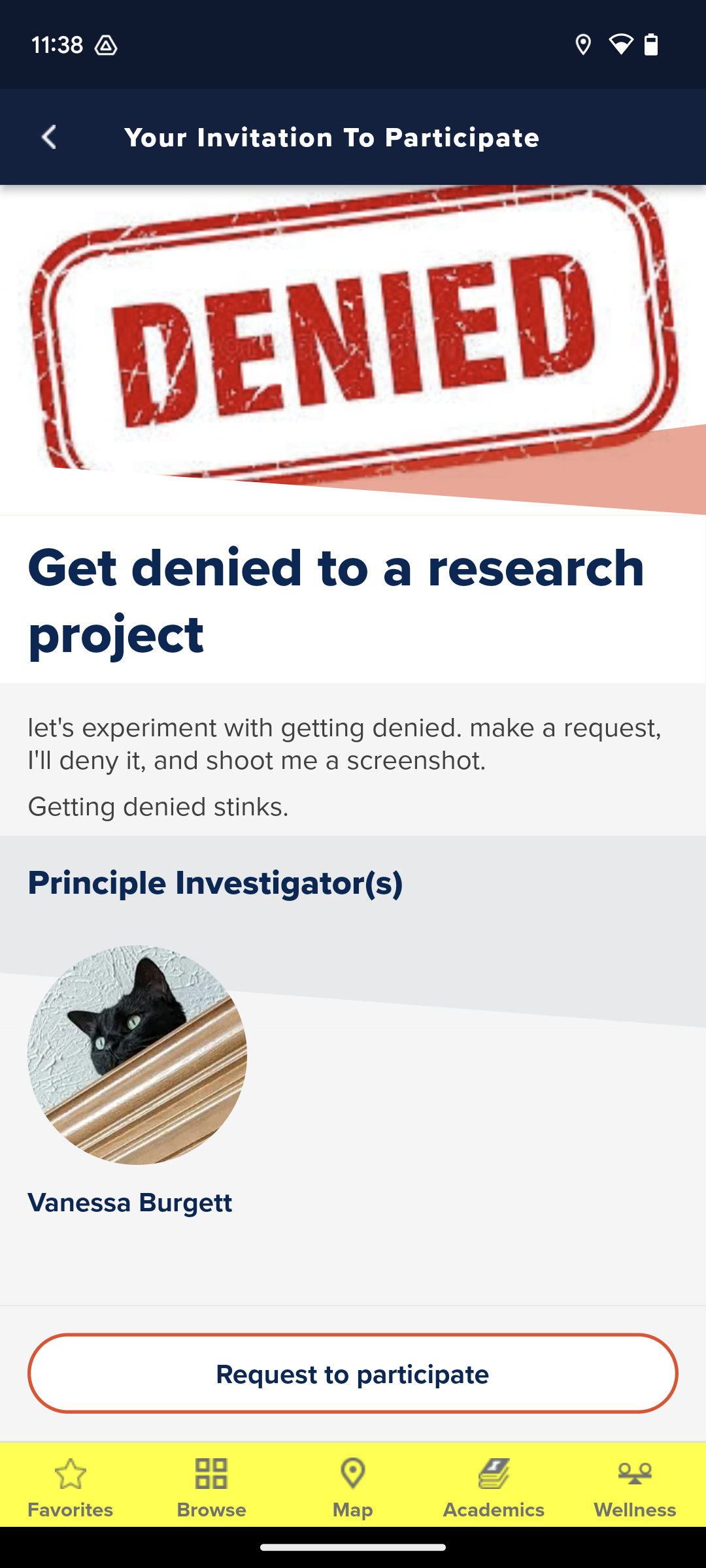Tap the back chevron arrow

tap(48, 138)
